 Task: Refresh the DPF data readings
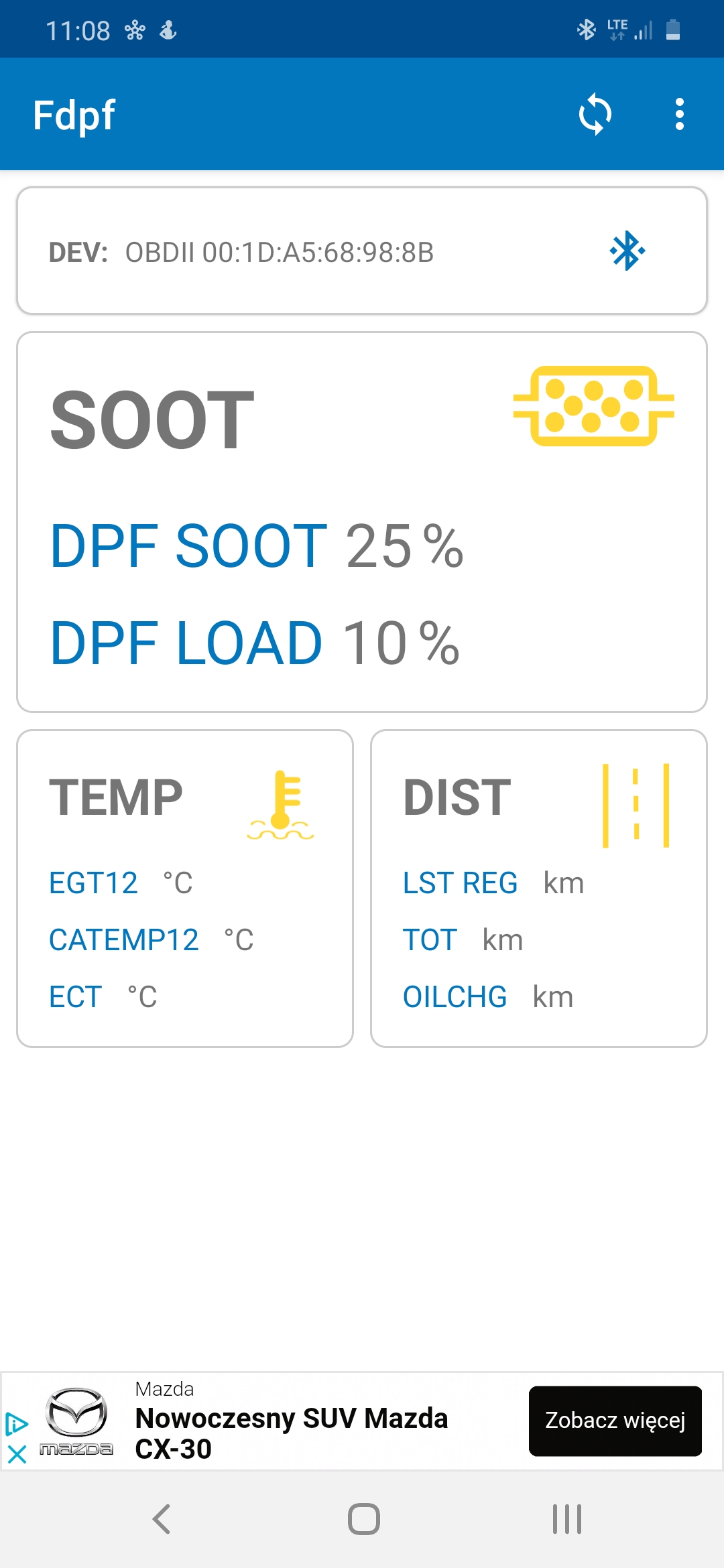coord(595,115)
